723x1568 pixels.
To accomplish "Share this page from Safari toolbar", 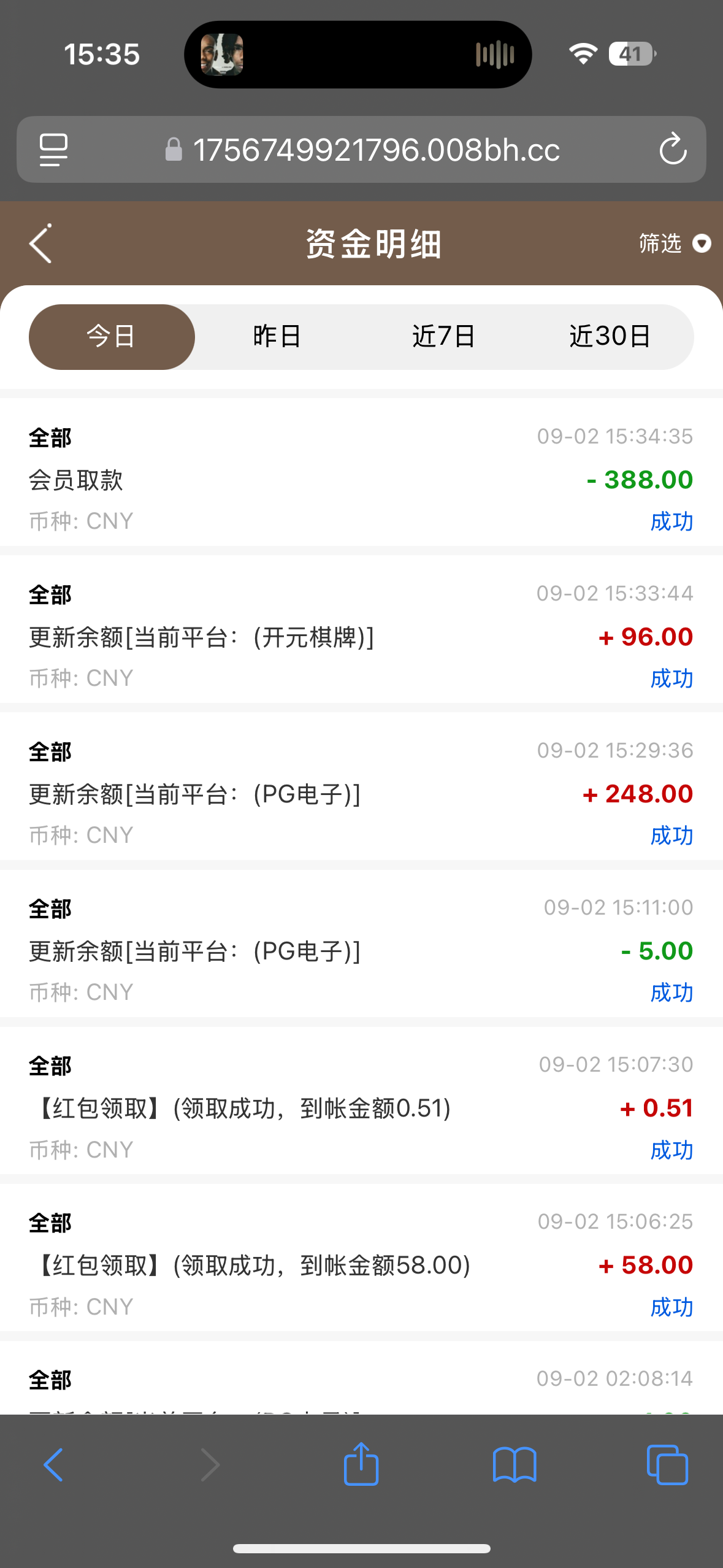I will click(361, 1464).
